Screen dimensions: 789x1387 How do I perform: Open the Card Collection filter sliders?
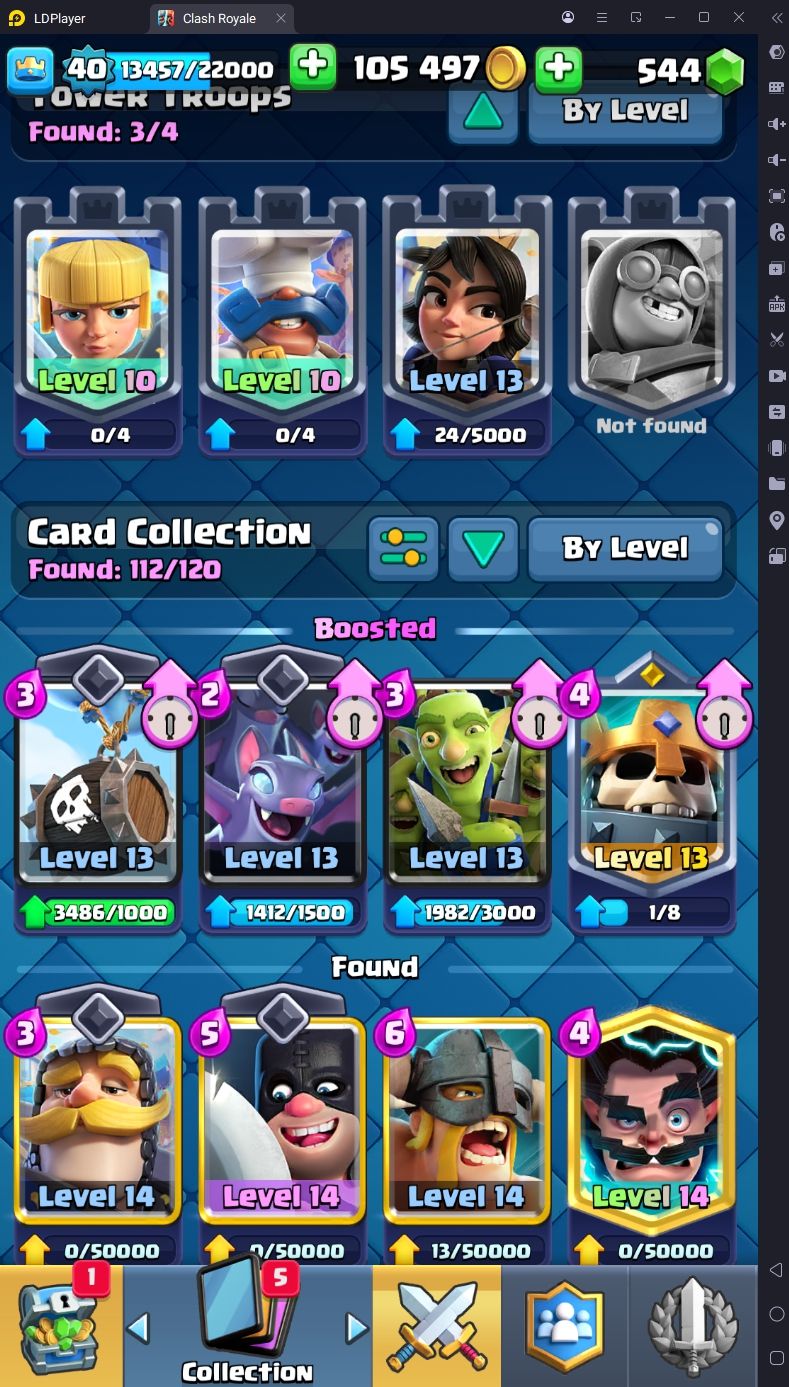coord(403,549)
